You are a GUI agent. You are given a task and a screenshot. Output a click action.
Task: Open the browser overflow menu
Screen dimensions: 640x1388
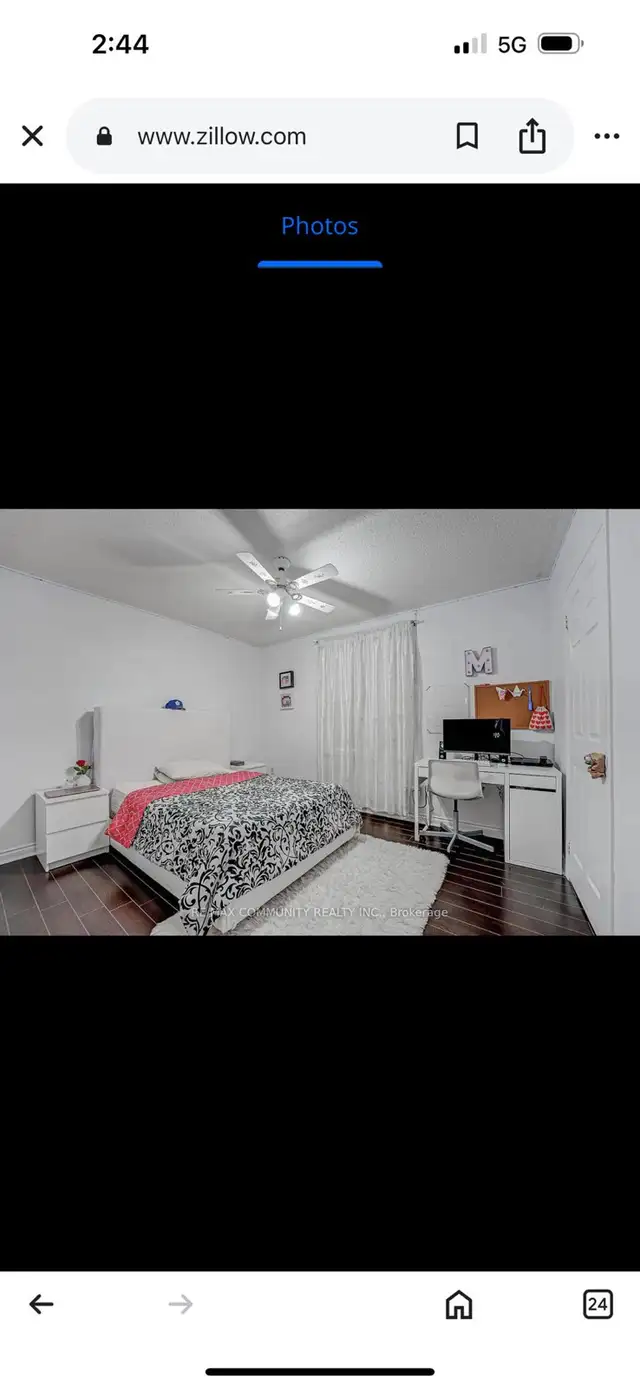click(x=607, y=136)
